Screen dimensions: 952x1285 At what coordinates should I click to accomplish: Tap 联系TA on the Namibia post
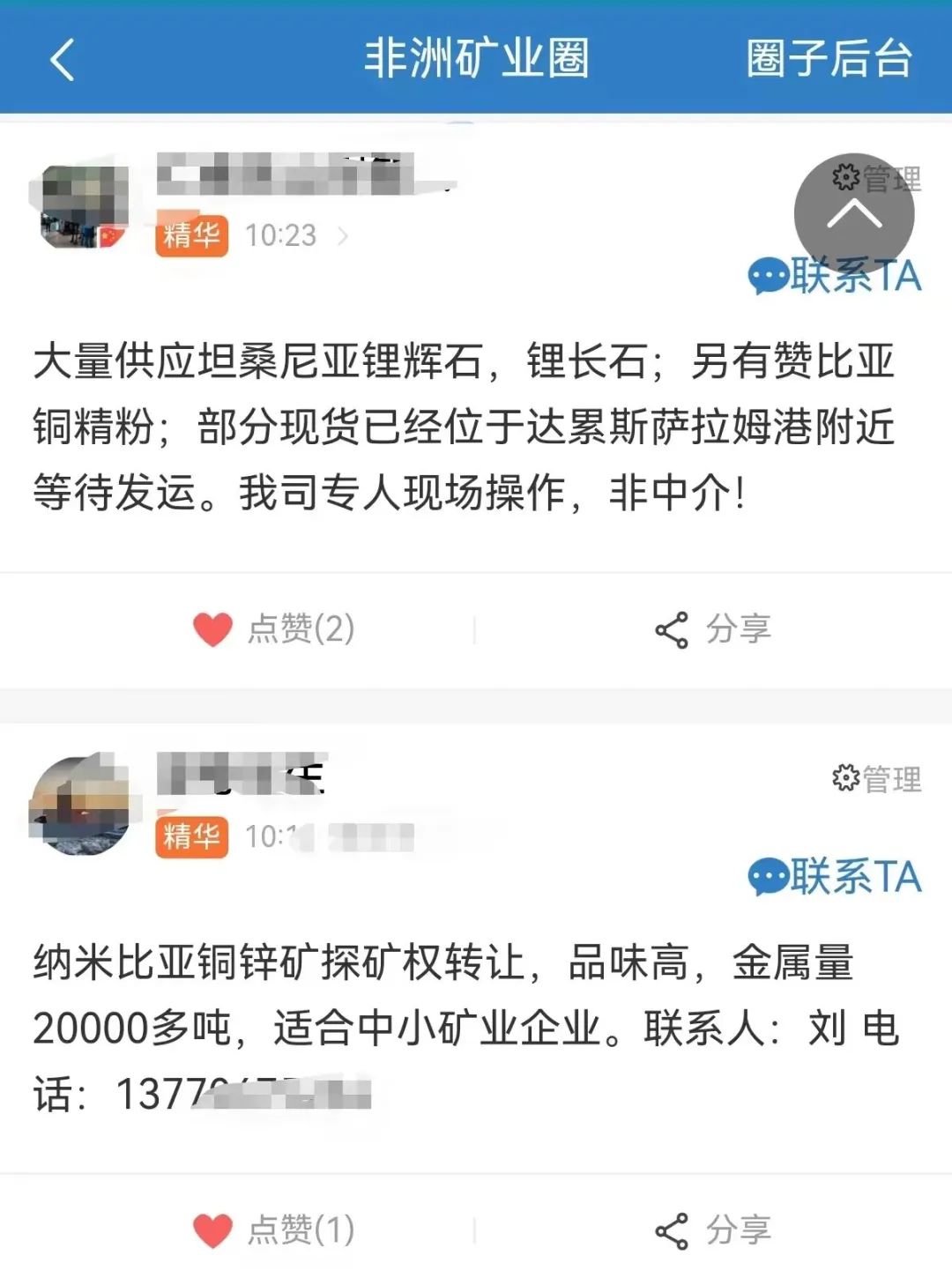835,877
